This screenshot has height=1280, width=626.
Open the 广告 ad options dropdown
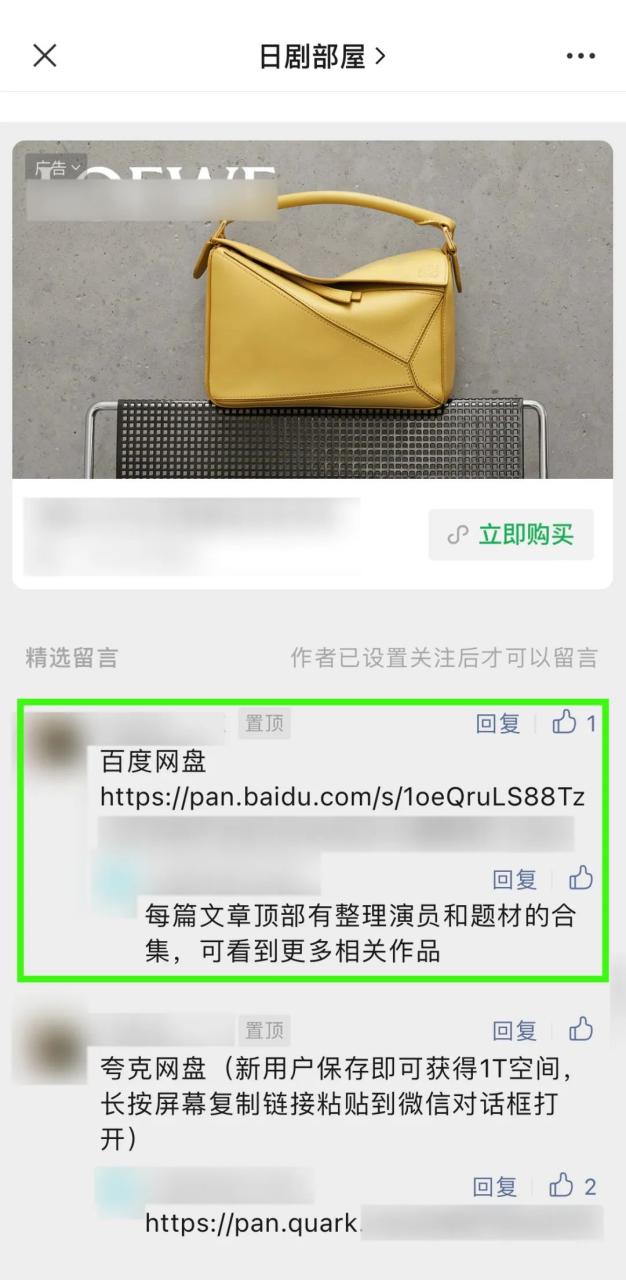click(57, 168)
